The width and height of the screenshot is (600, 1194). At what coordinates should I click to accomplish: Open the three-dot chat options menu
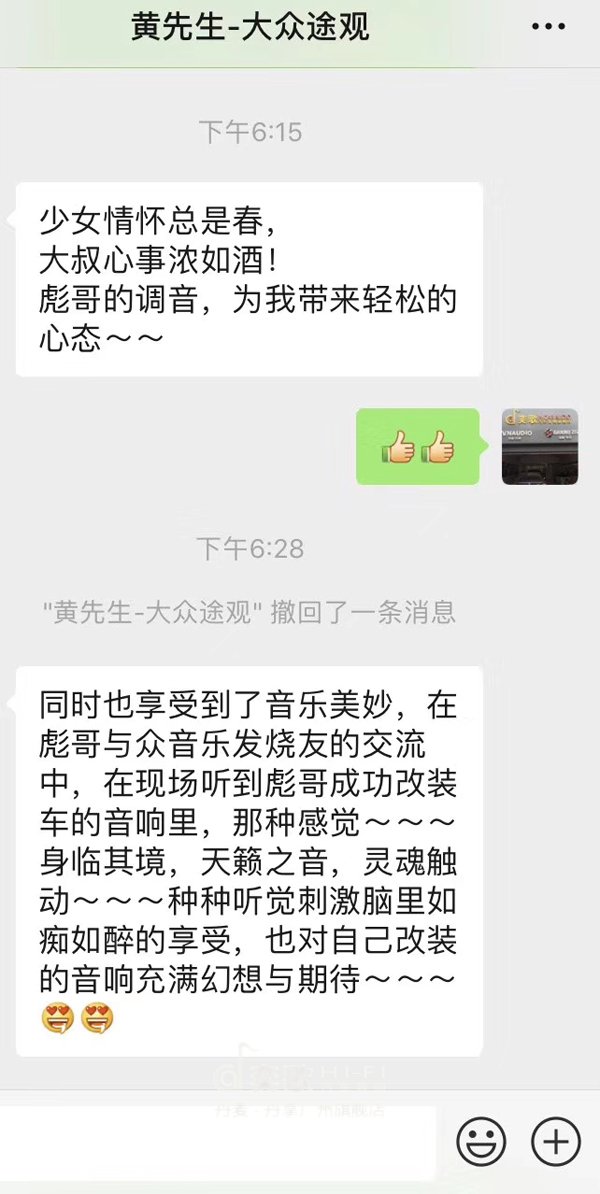548,28
